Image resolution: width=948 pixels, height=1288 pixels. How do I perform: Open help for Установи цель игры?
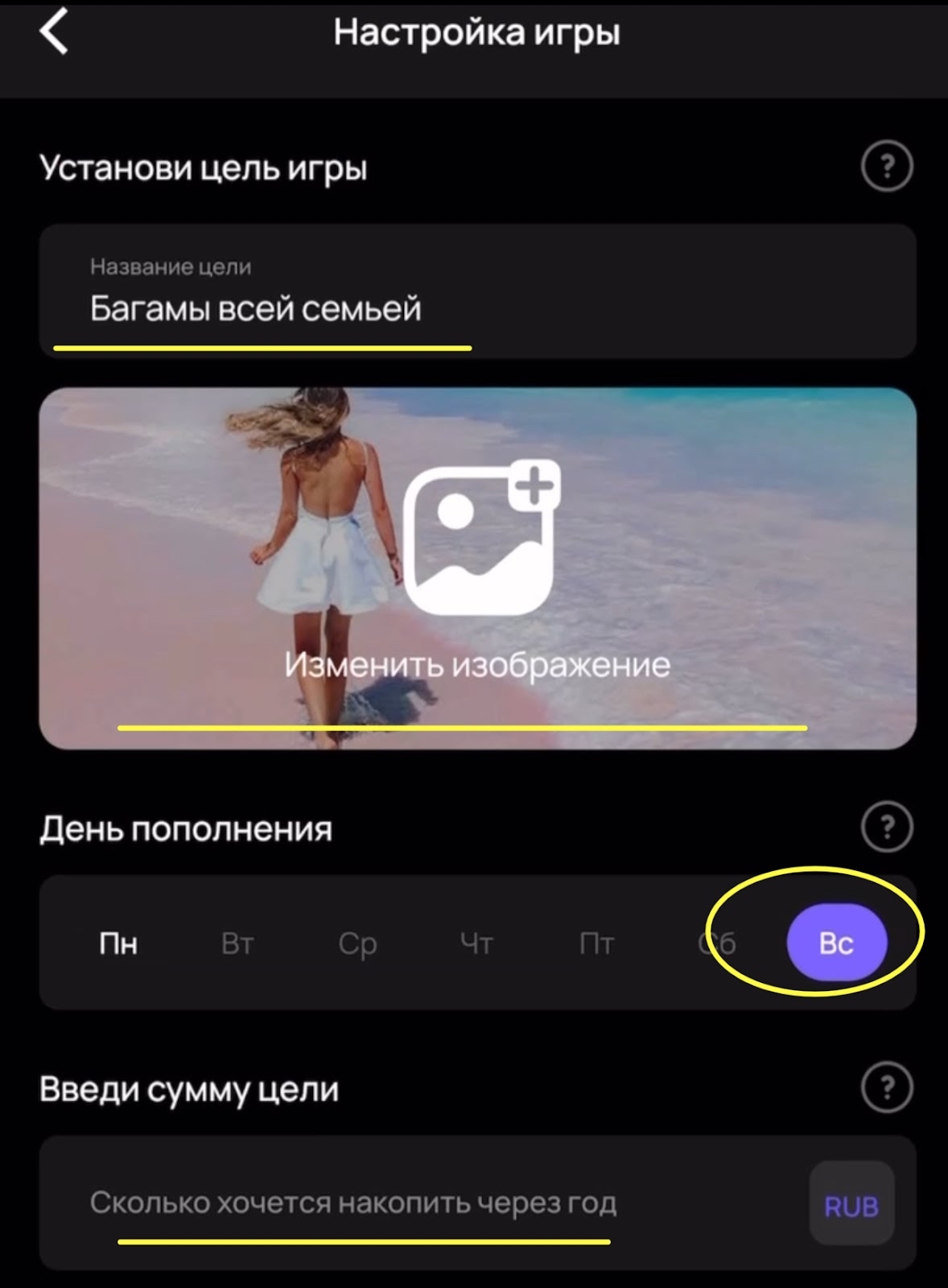coord(887,167)
